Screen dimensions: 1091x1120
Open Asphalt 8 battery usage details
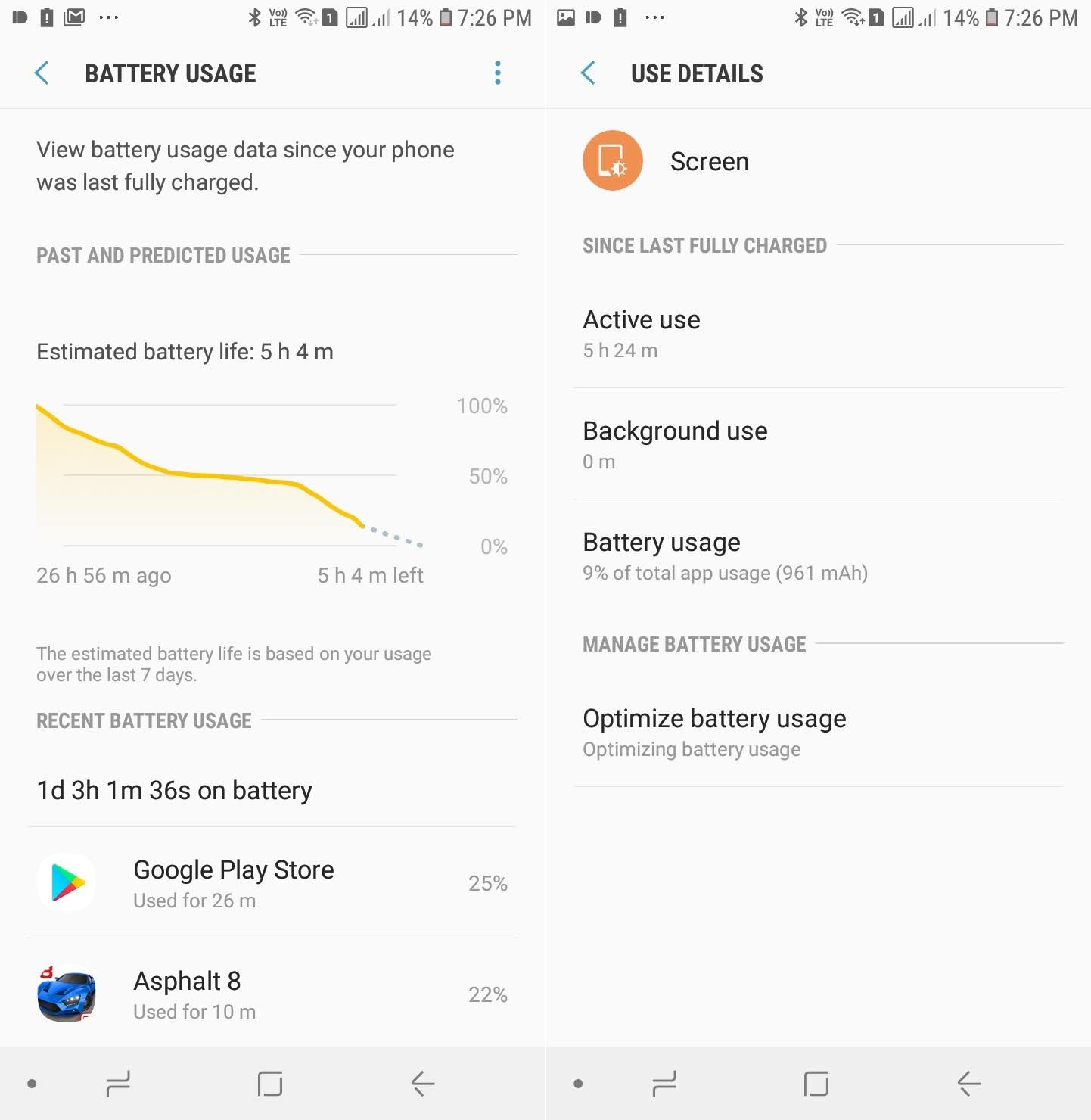point(272,994)
